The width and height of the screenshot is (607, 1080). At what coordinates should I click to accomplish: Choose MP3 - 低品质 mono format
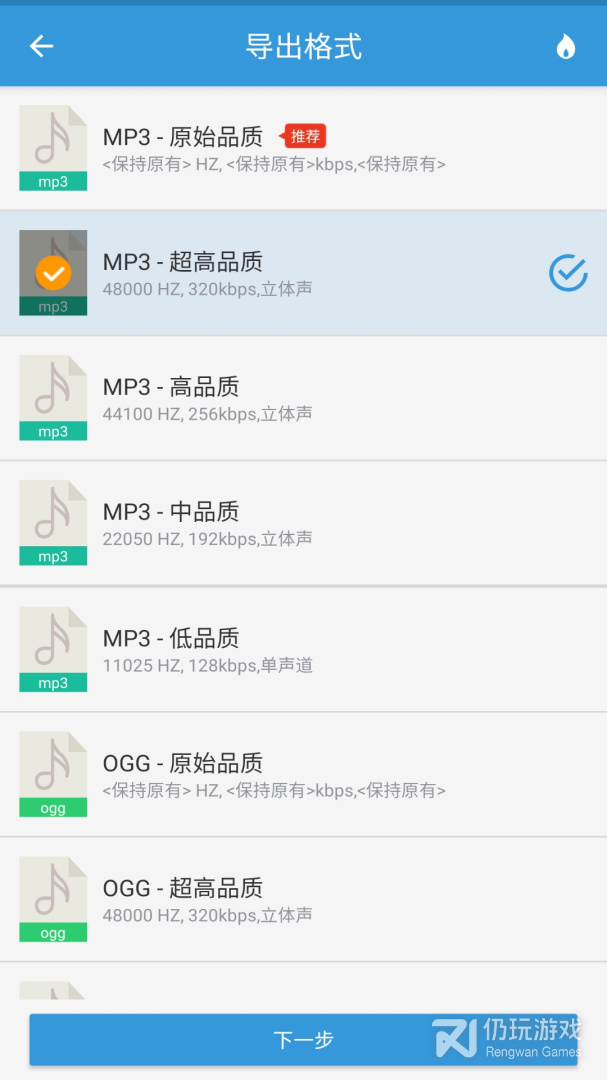pyautogui.click(x=303, y=649)
